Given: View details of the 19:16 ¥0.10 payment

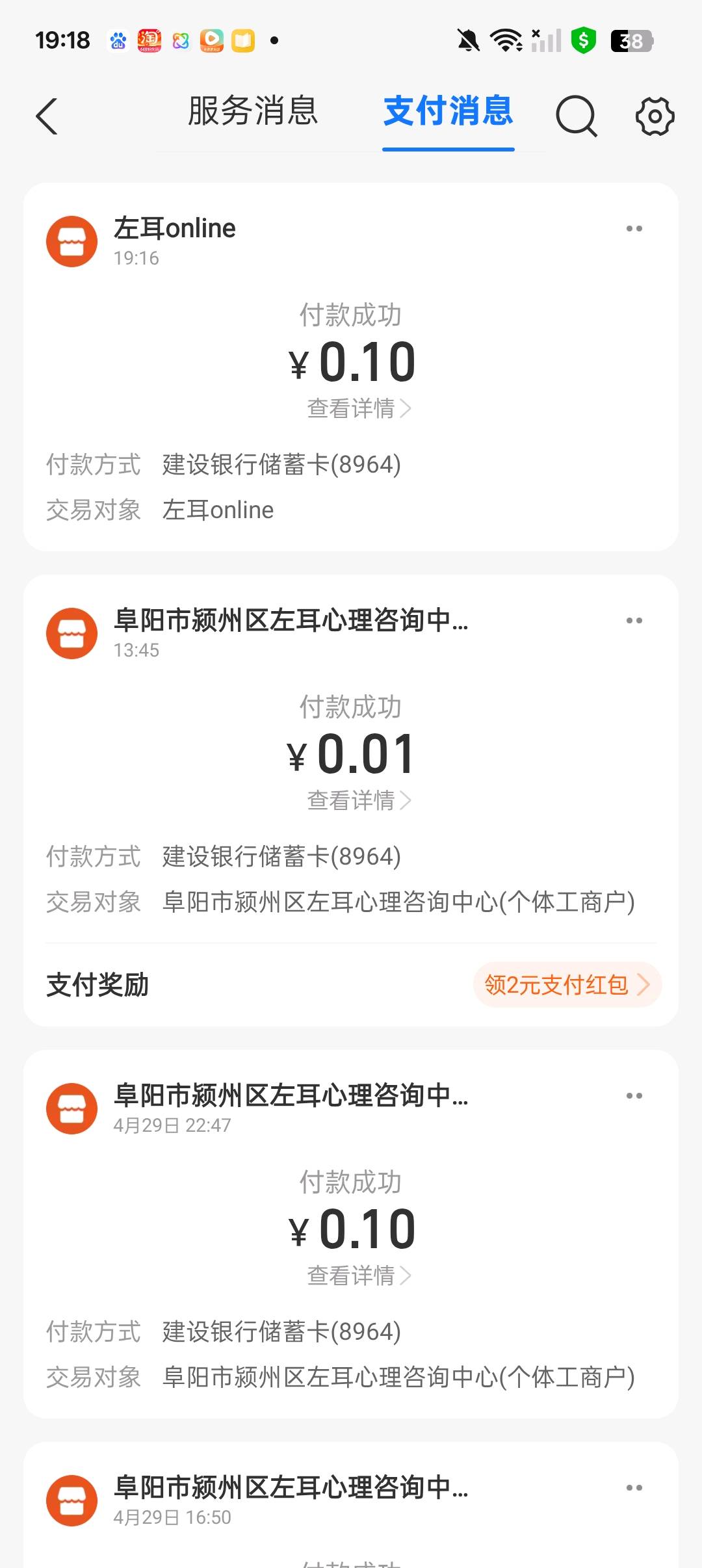Looking at the screenshot, I should pos(358,409).
